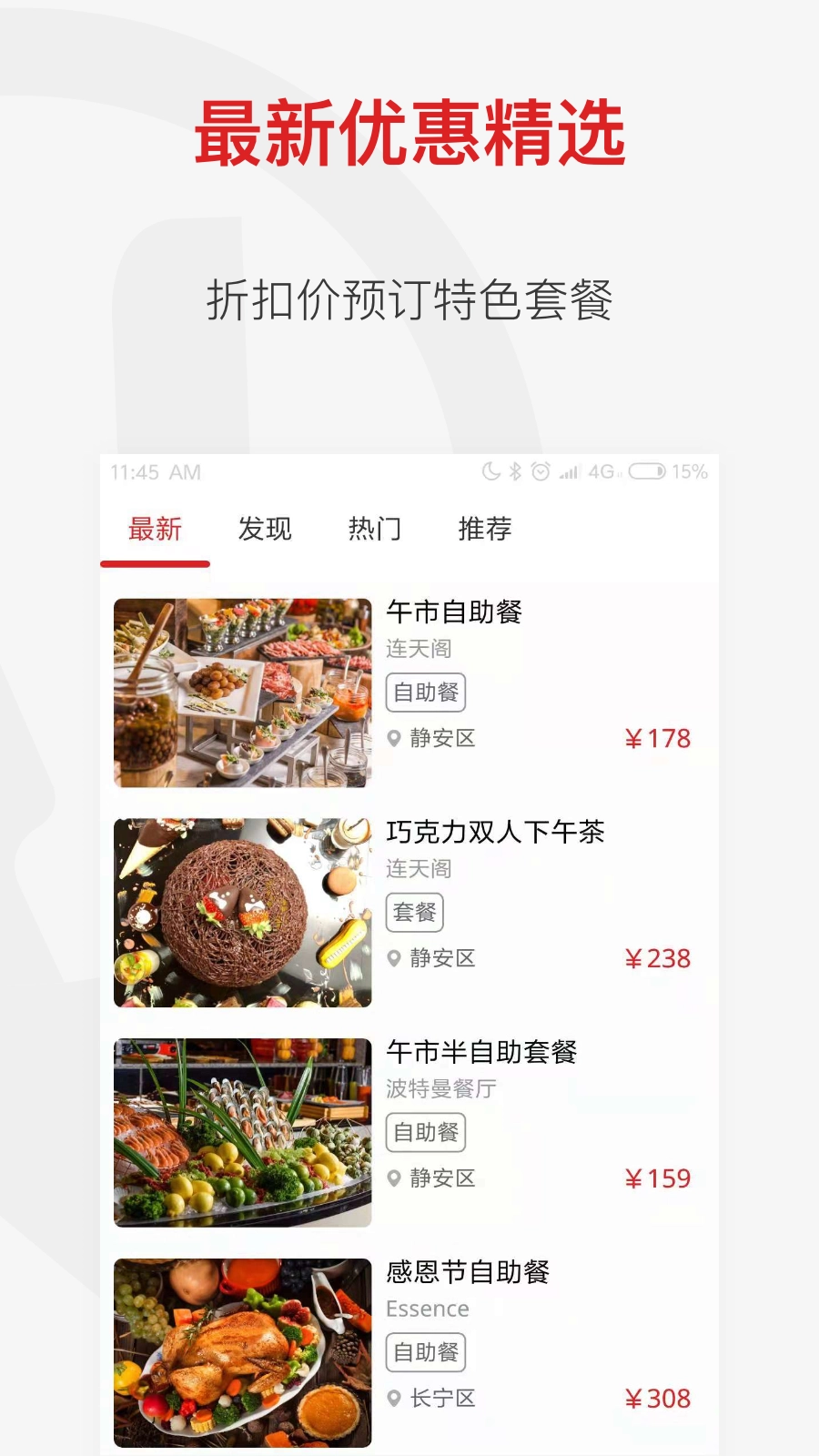
Task: Toggle the 自助餐 tag on 午市自助餐
Action: [425, 692]
